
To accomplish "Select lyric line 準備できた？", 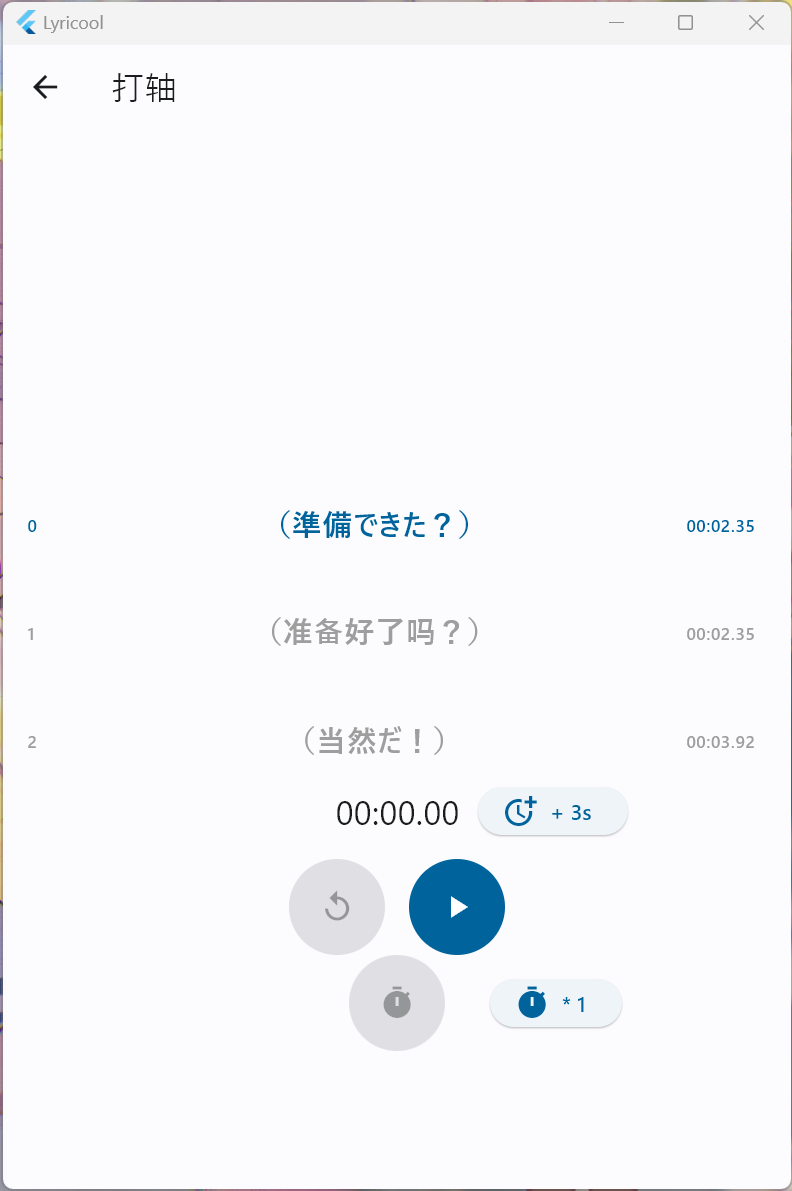I will [x=377, y=525].
